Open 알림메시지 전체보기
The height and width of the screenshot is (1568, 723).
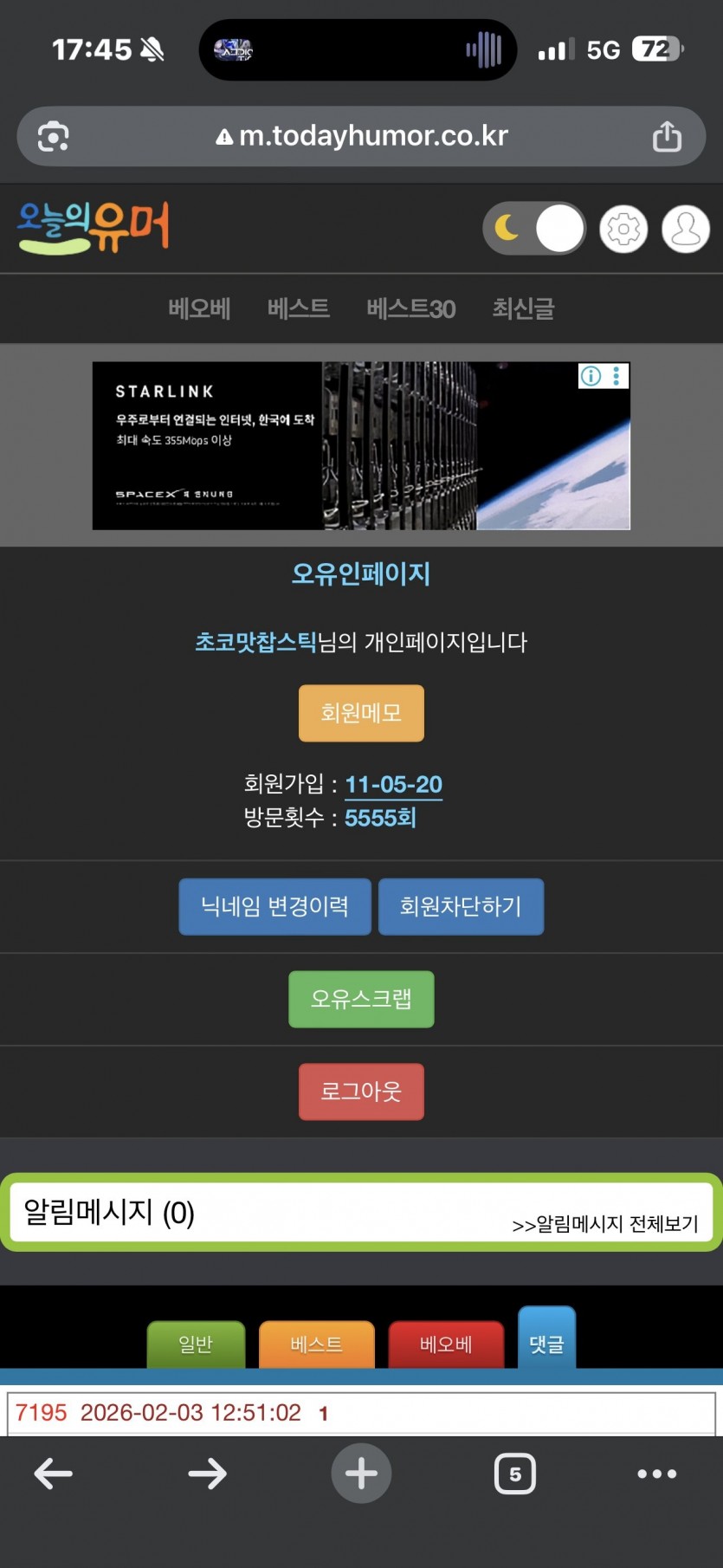coord(604,1224)
